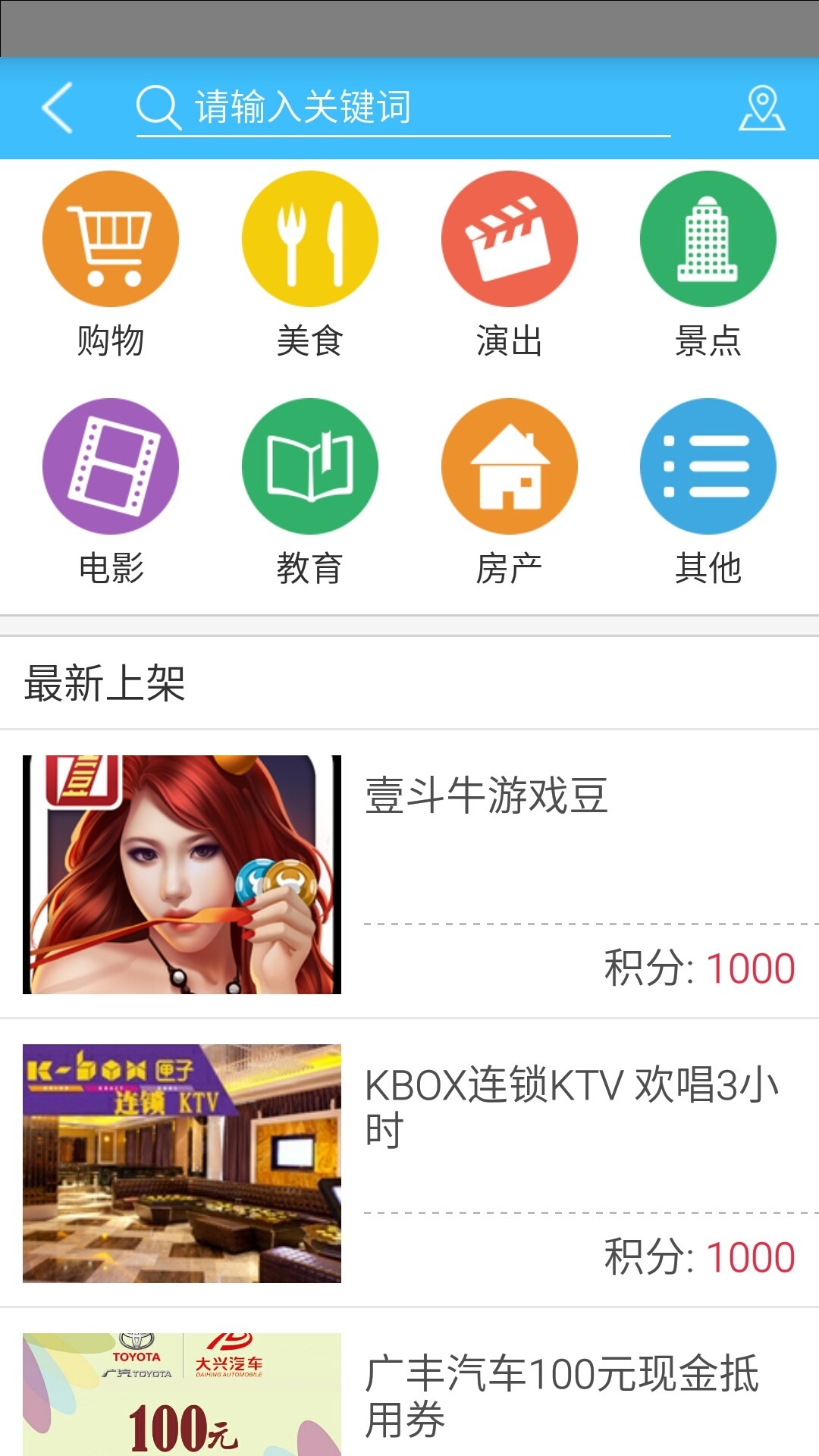This screenshot has width=819, height=1456.
Task: View KBOX连锁KTV 欢唱3小时 offer
Action: click(x=409, y=1163)
